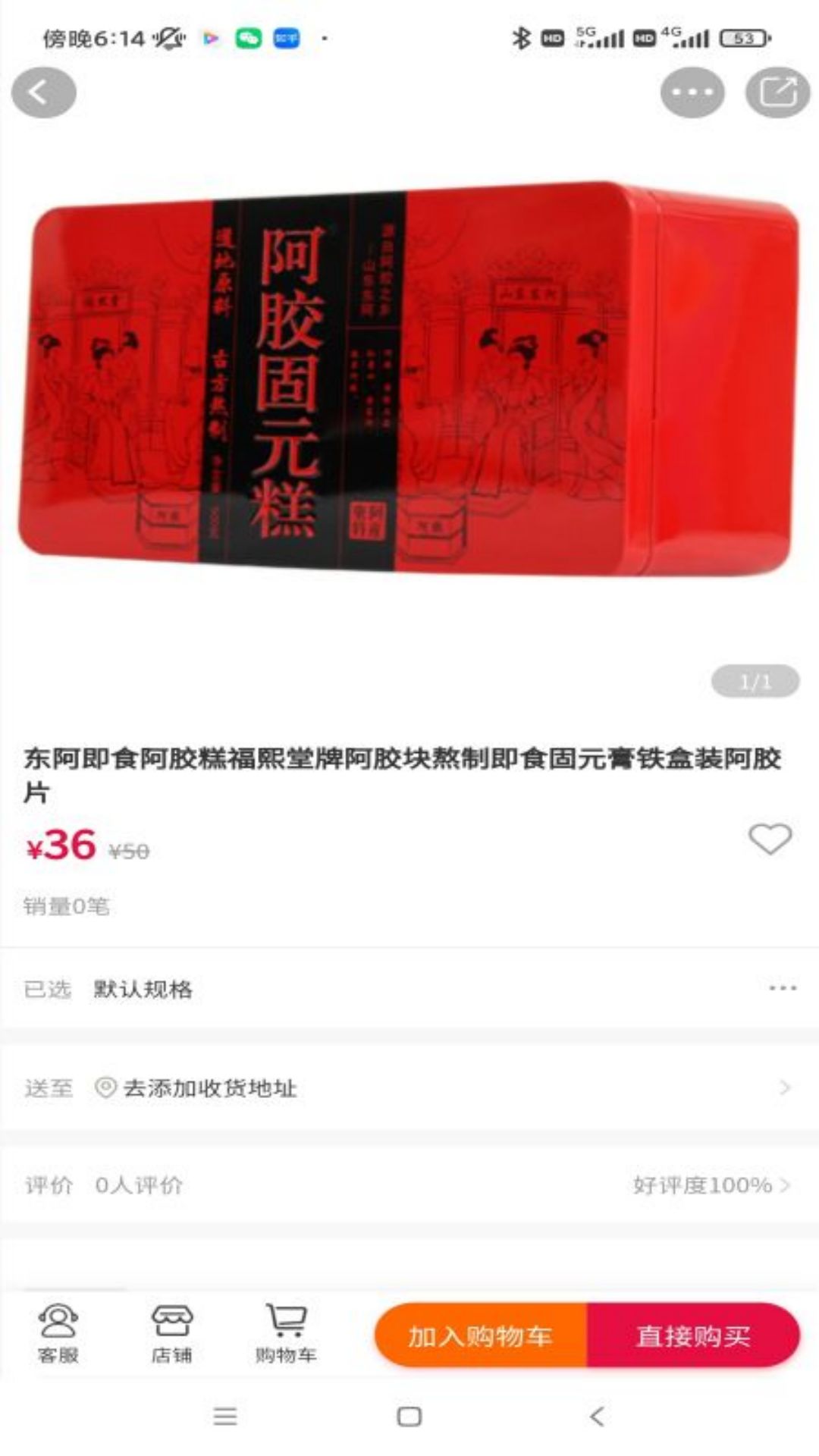Contact 客服 customer service
819x1456 pixels.
58,1334
